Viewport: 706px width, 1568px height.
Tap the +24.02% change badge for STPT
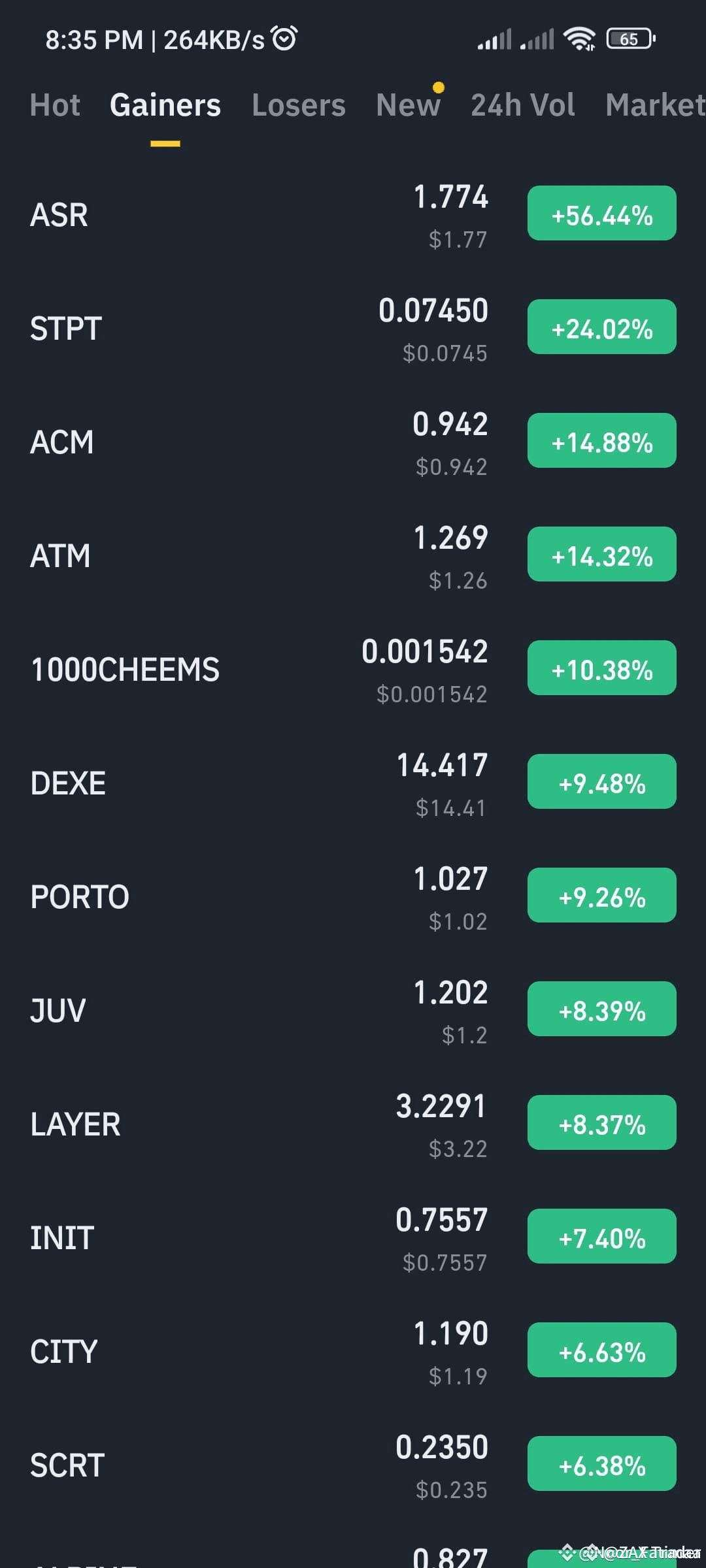(x=601, y=327)
